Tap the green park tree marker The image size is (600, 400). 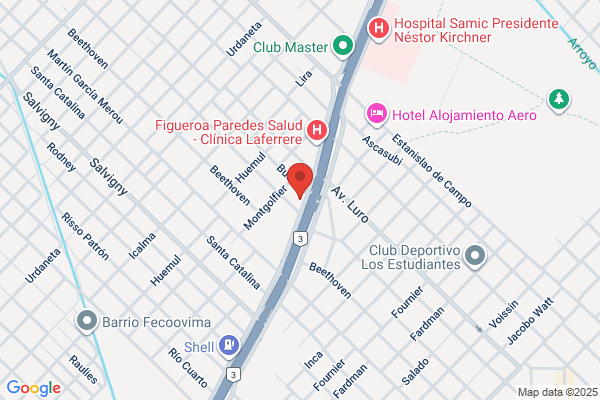[x=559, y=100]
